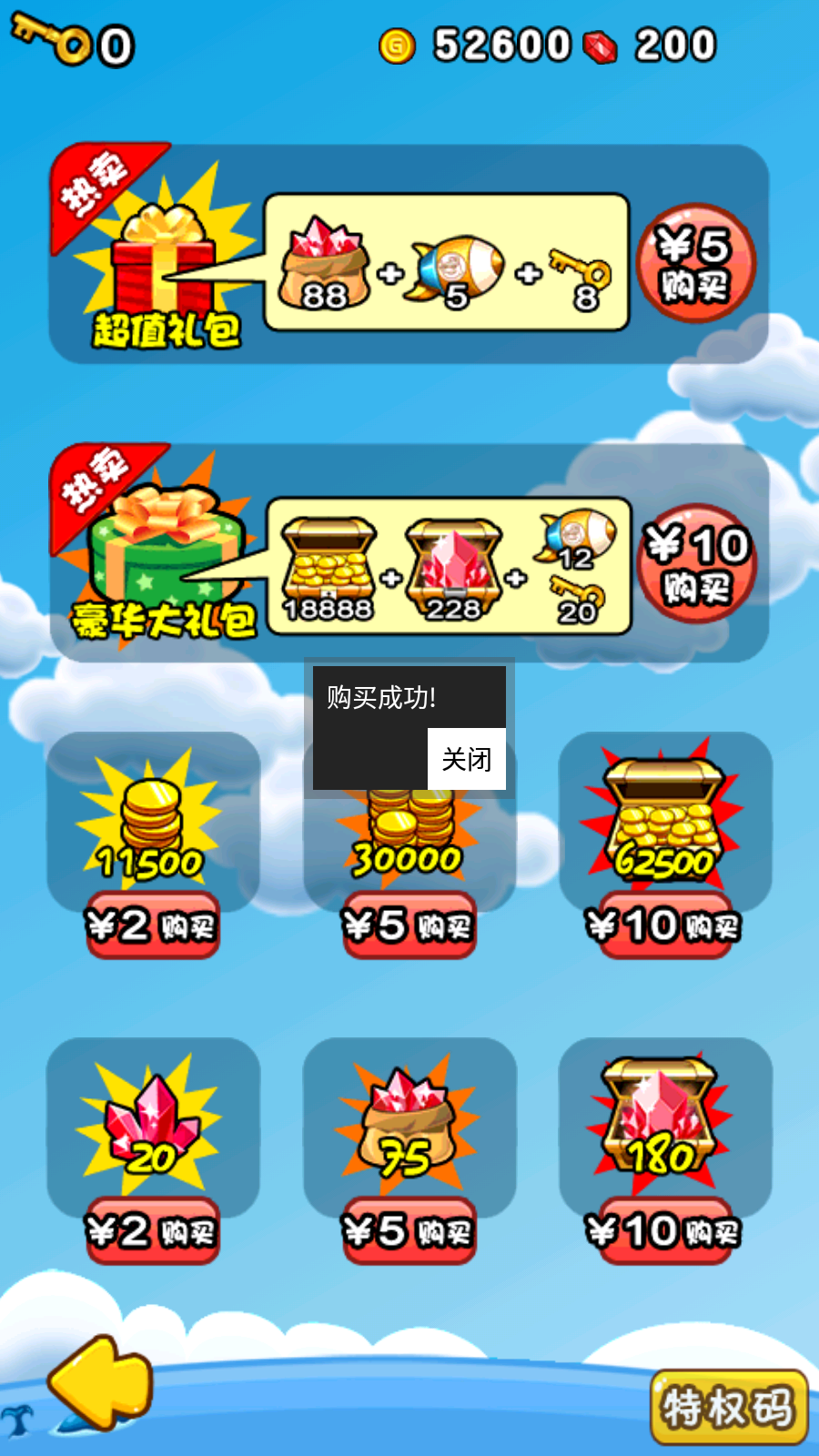Purchase 62500 coins for ¥10
819x1456 pixels.
pos(665,926)
